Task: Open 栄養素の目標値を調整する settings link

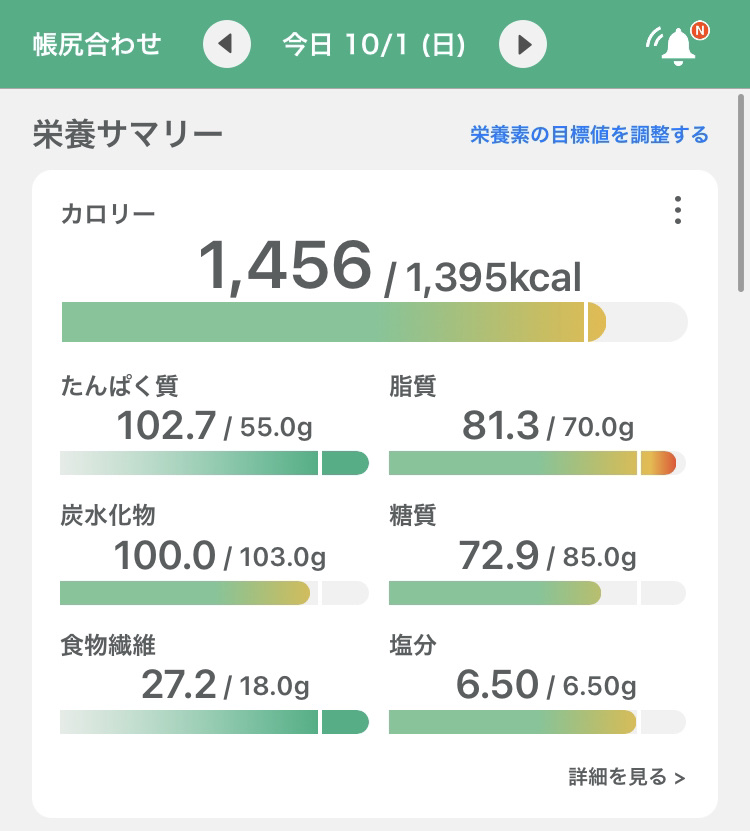Action: (x=588, y=131)
